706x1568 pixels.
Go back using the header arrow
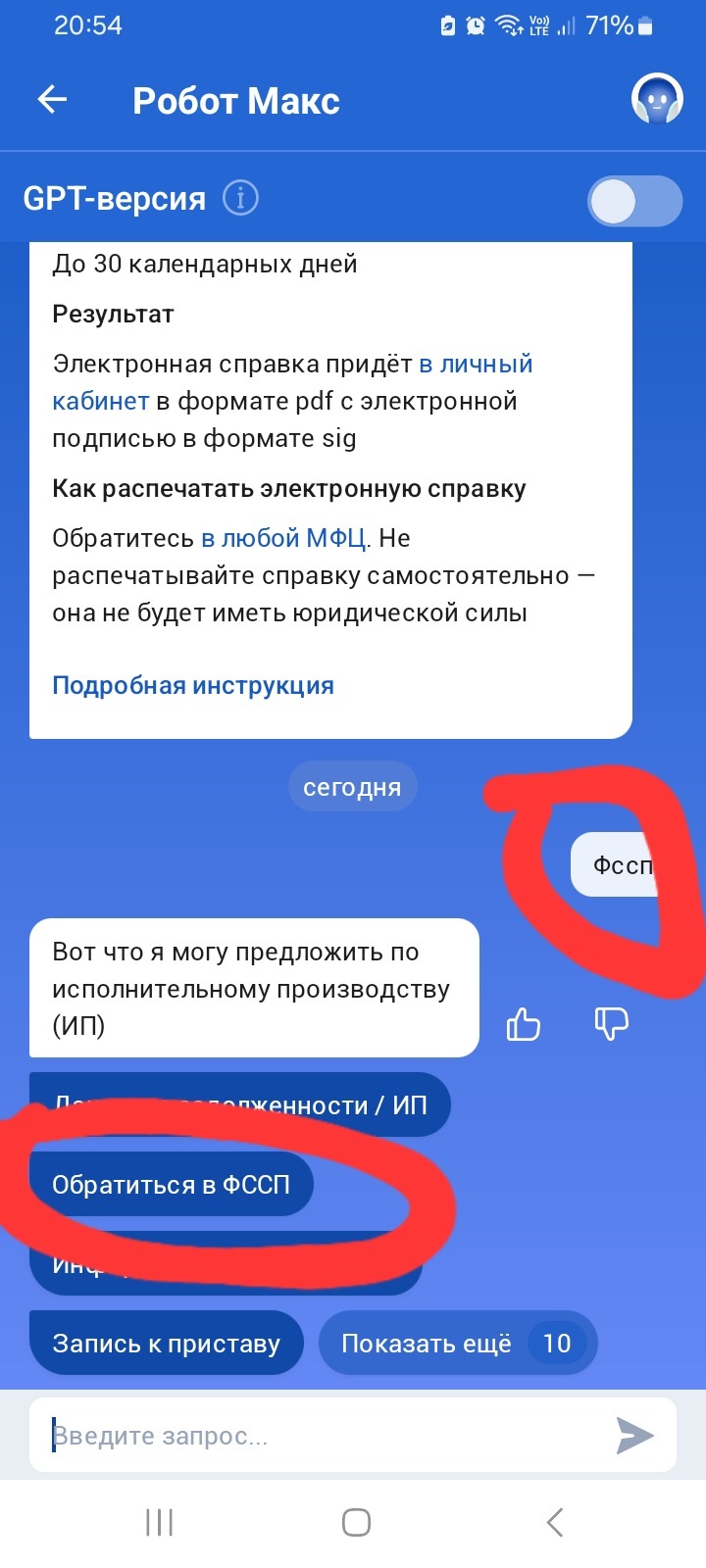[x=52, y=99]
